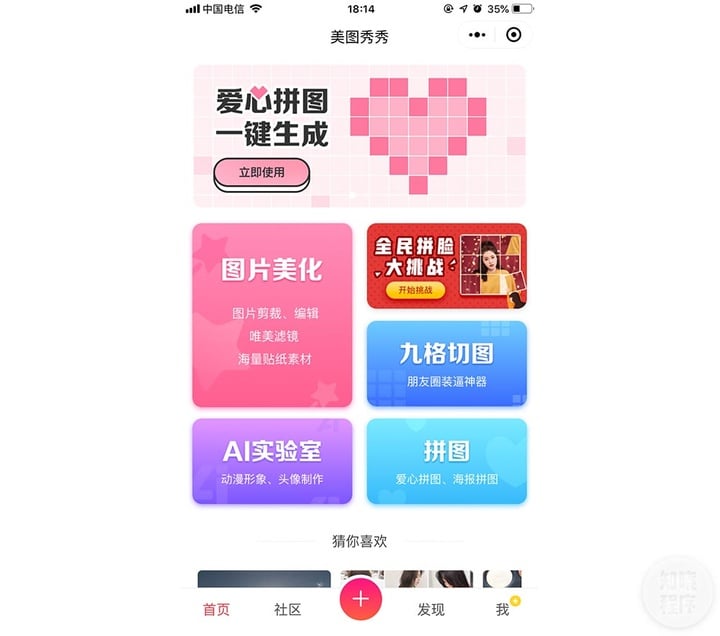Tap the 立即使用 button on the heart banner

(261, 173)
